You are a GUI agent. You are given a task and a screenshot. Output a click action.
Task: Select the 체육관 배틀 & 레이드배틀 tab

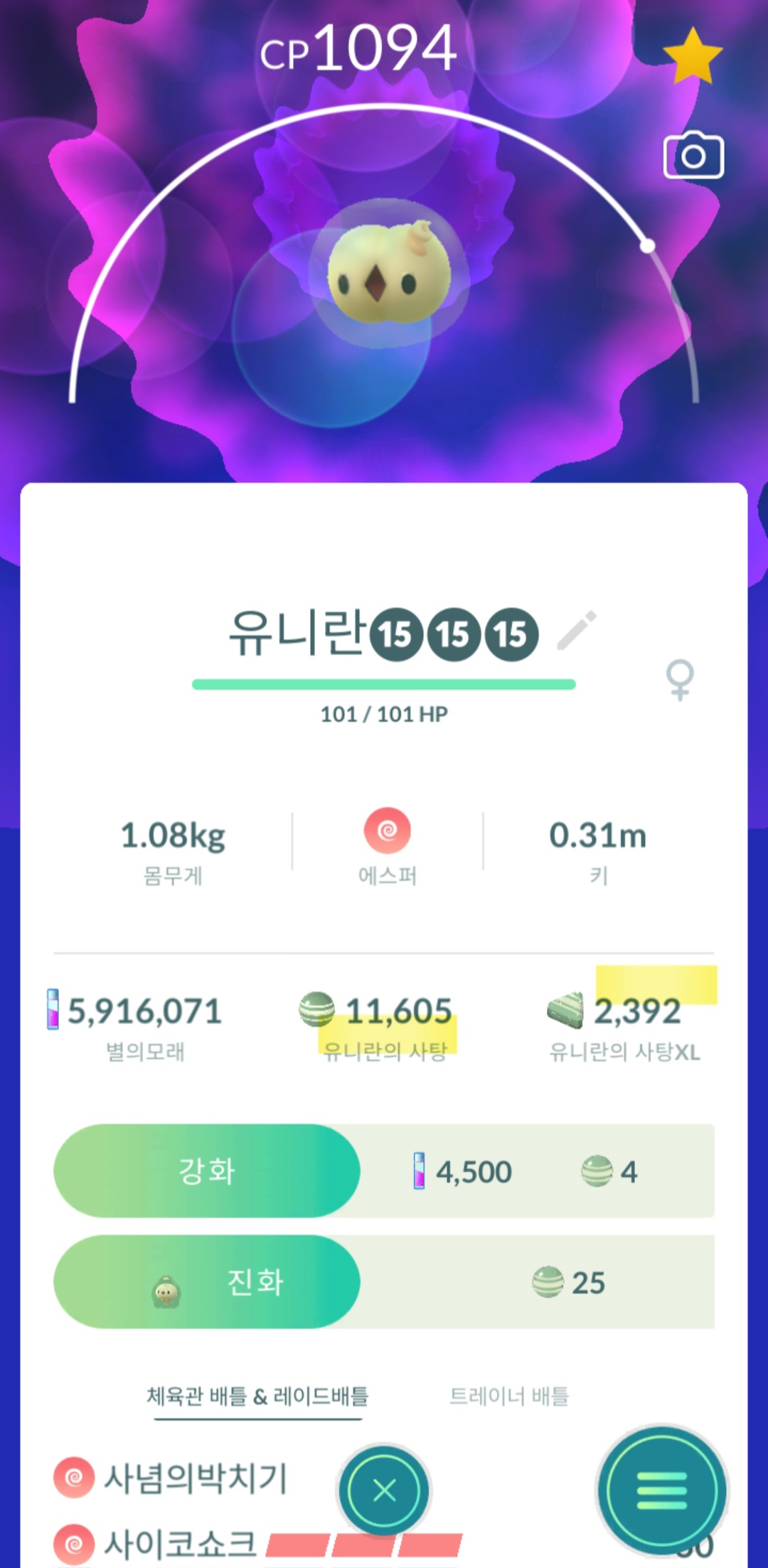[257, 1396]
